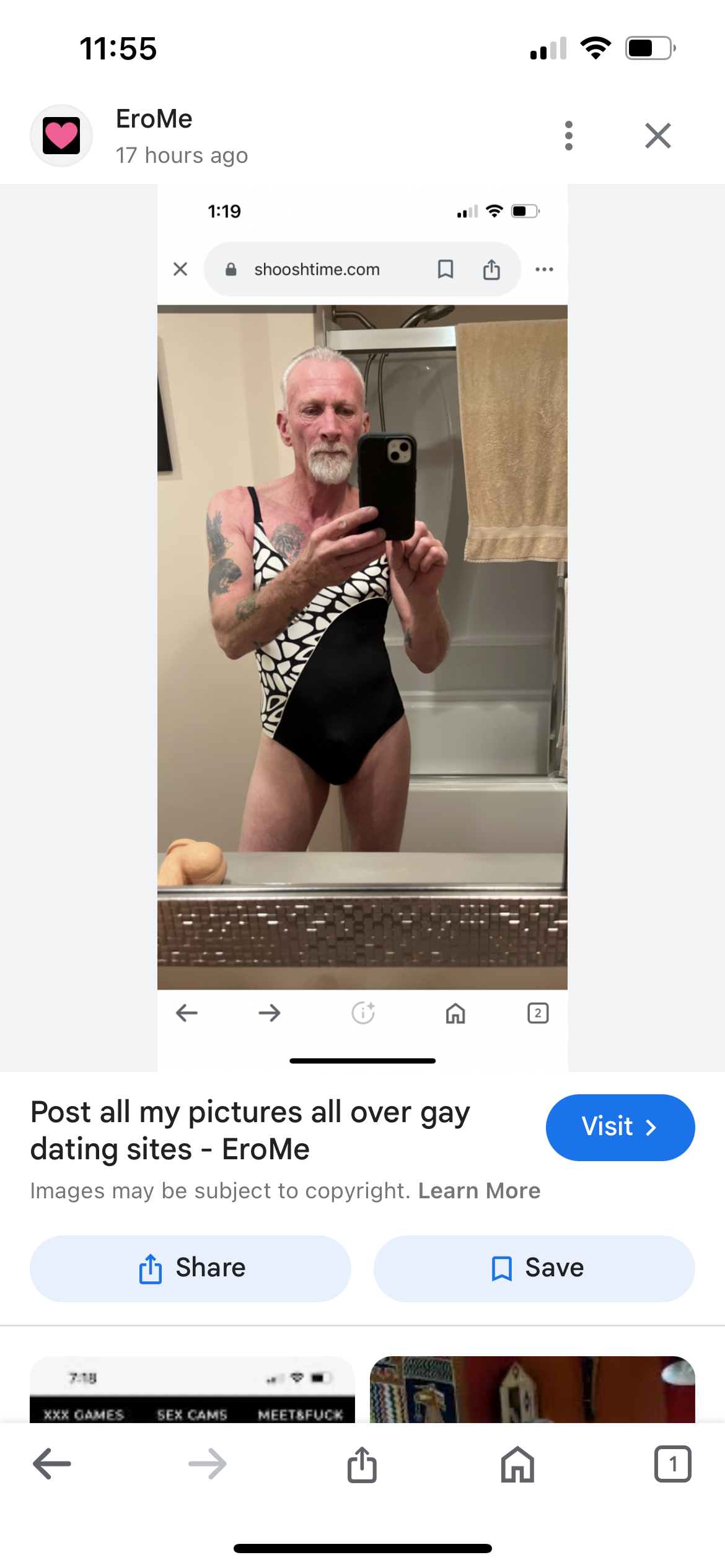Open the three-dot overflow menu

(568, 136)
